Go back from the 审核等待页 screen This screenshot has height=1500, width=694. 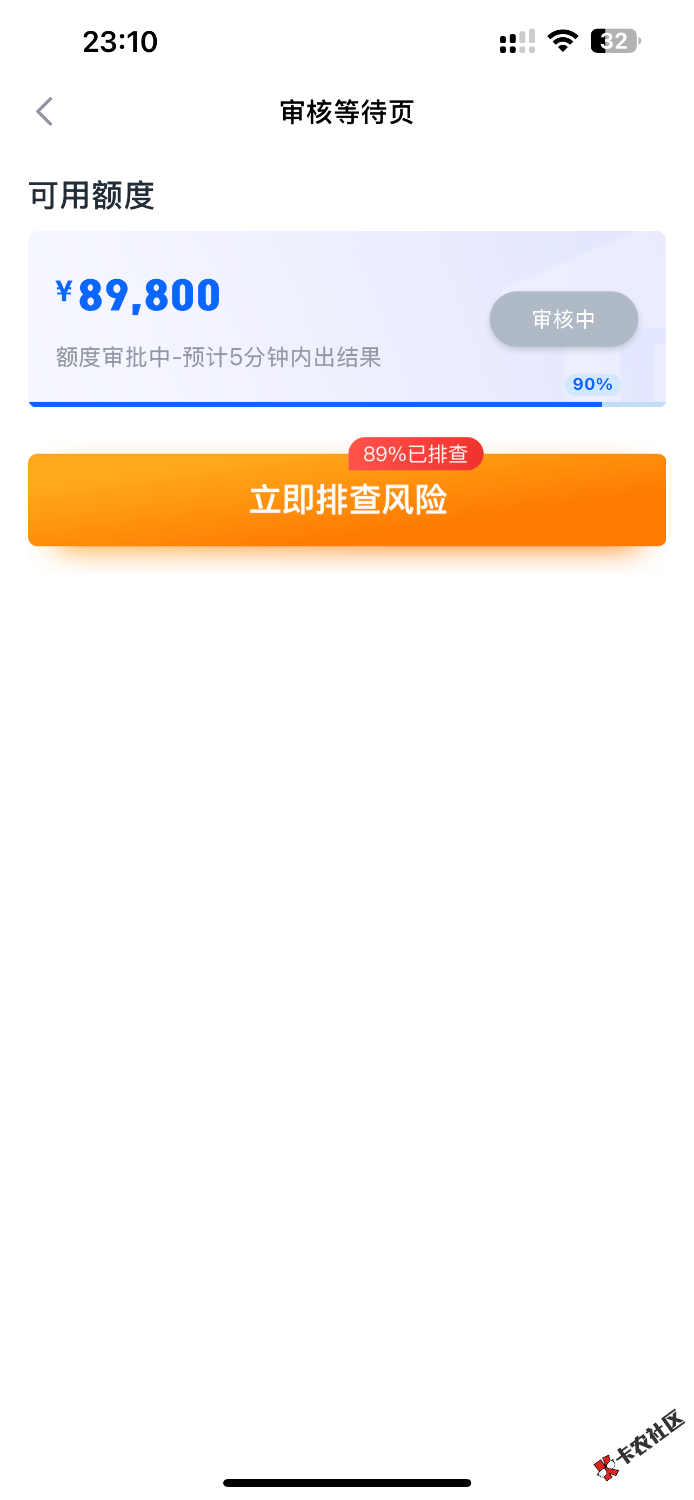pos(44,112)
